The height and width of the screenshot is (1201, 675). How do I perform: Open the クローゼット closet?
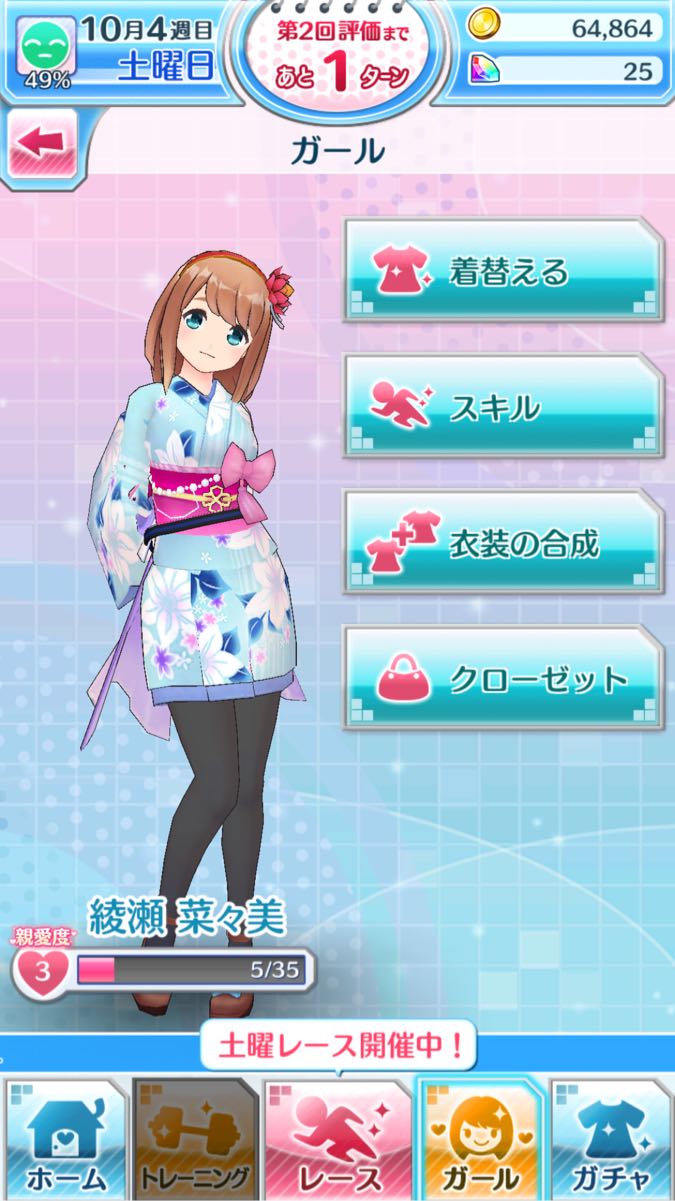click(504, 679)
